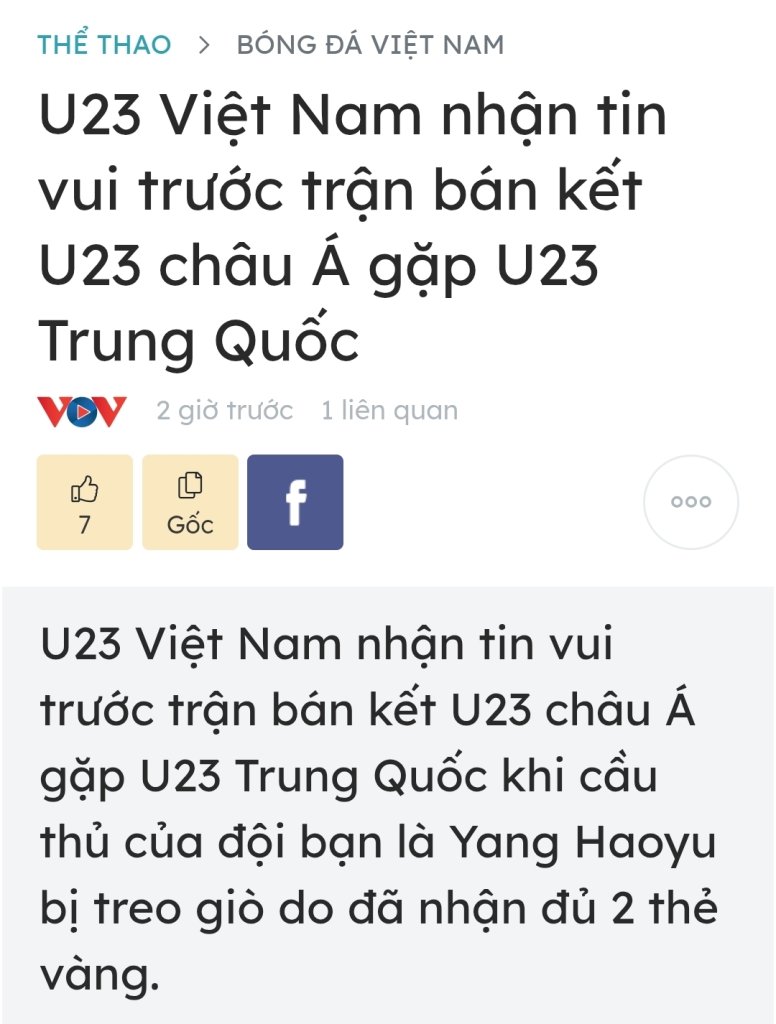View the 1 liên quan related article
The image size is (776, 1024).
(389, 411)
